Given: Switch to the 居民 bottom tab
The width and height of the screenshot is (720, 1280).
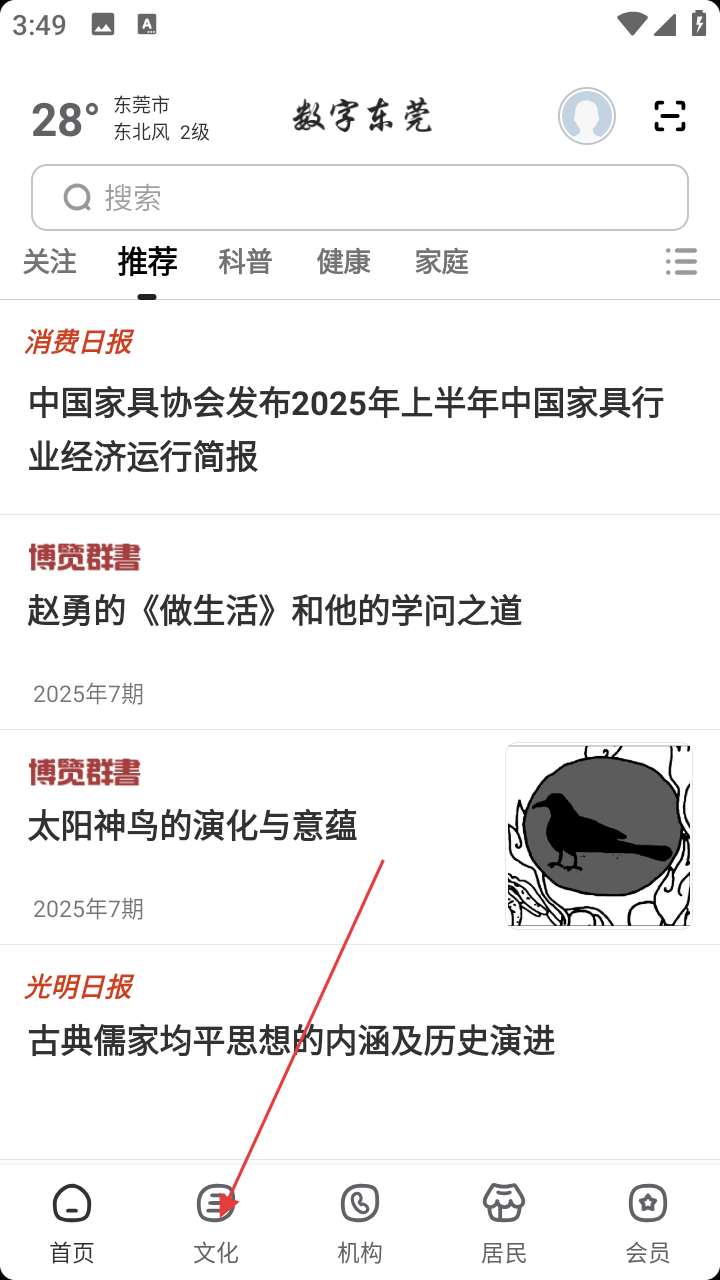Looking at the screenshot, I should click(x=504, y=1224).
